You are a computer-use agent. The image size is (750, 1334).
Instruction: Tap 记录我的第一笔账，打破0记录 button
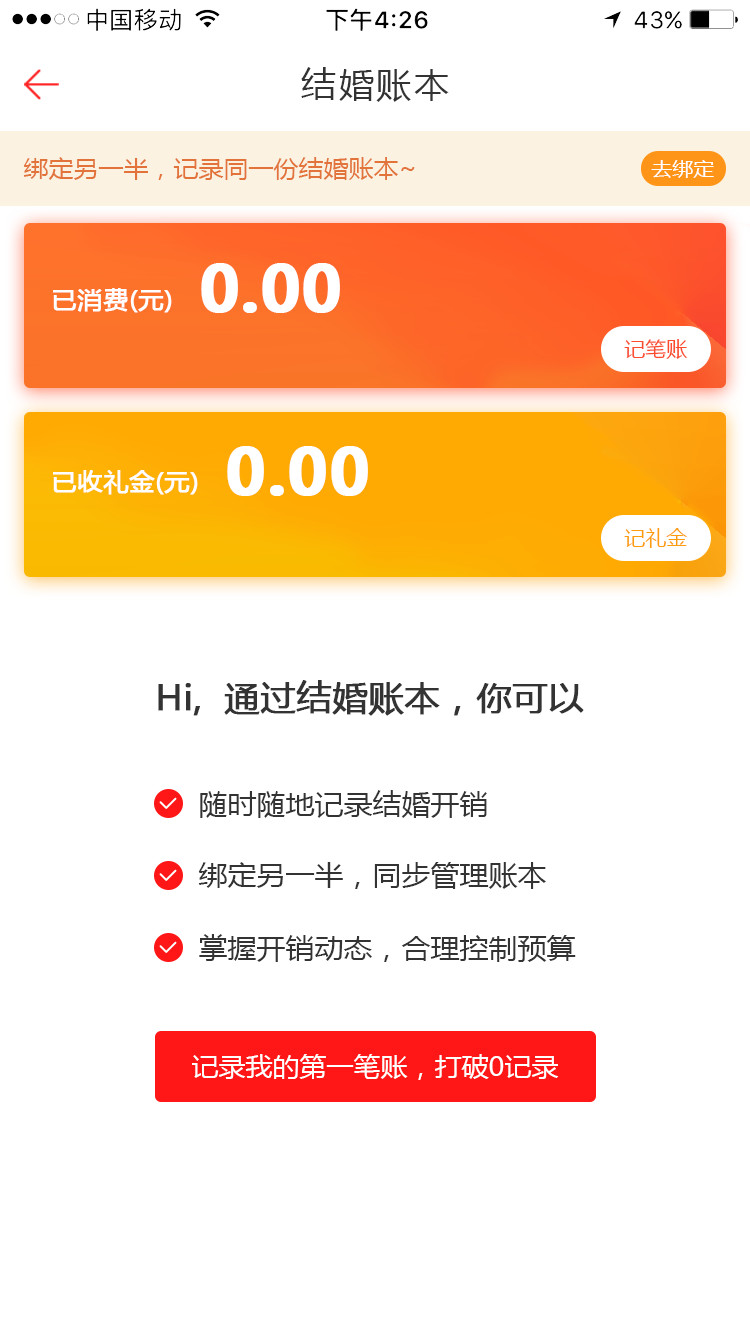(375, 1067)
